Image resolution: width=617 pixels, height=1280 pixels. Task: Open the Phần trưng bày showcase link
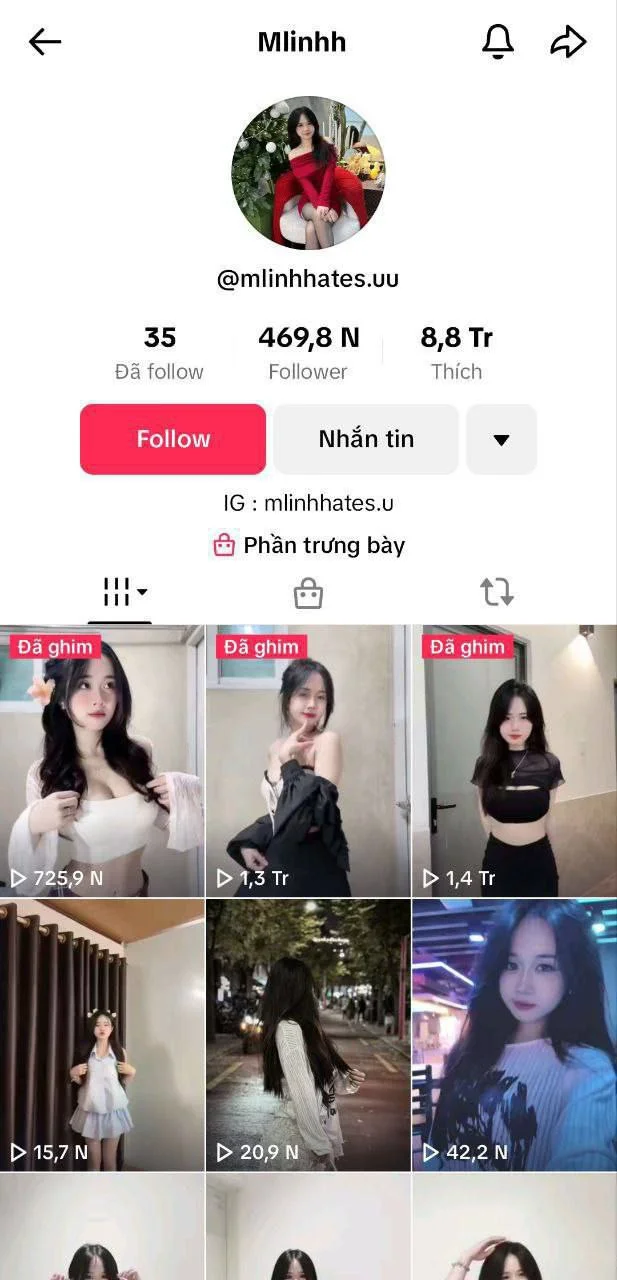309,546
